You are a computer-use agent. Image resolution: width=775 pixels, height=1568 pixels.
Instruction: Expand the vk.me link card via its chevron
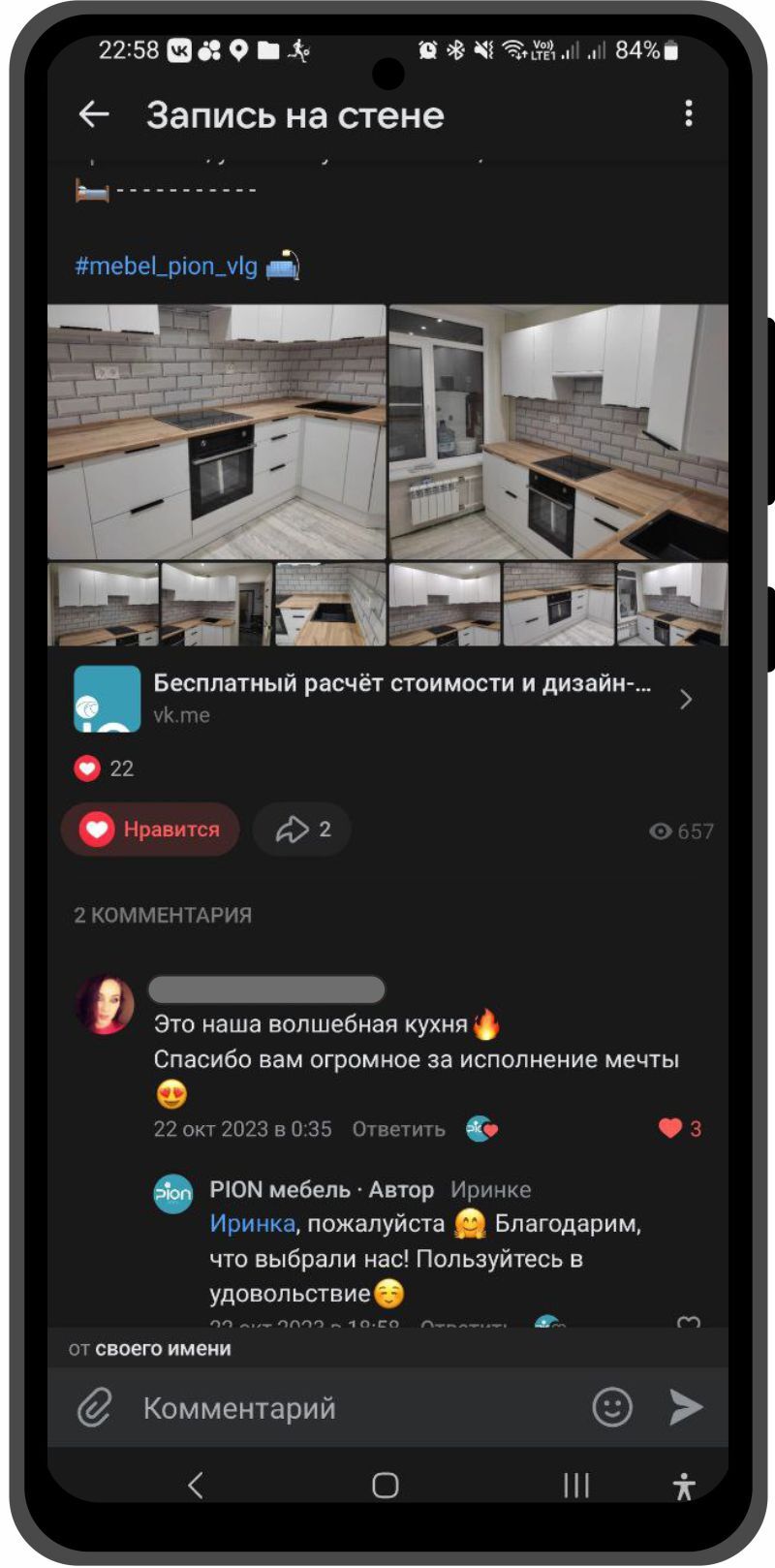click(687, 697)
